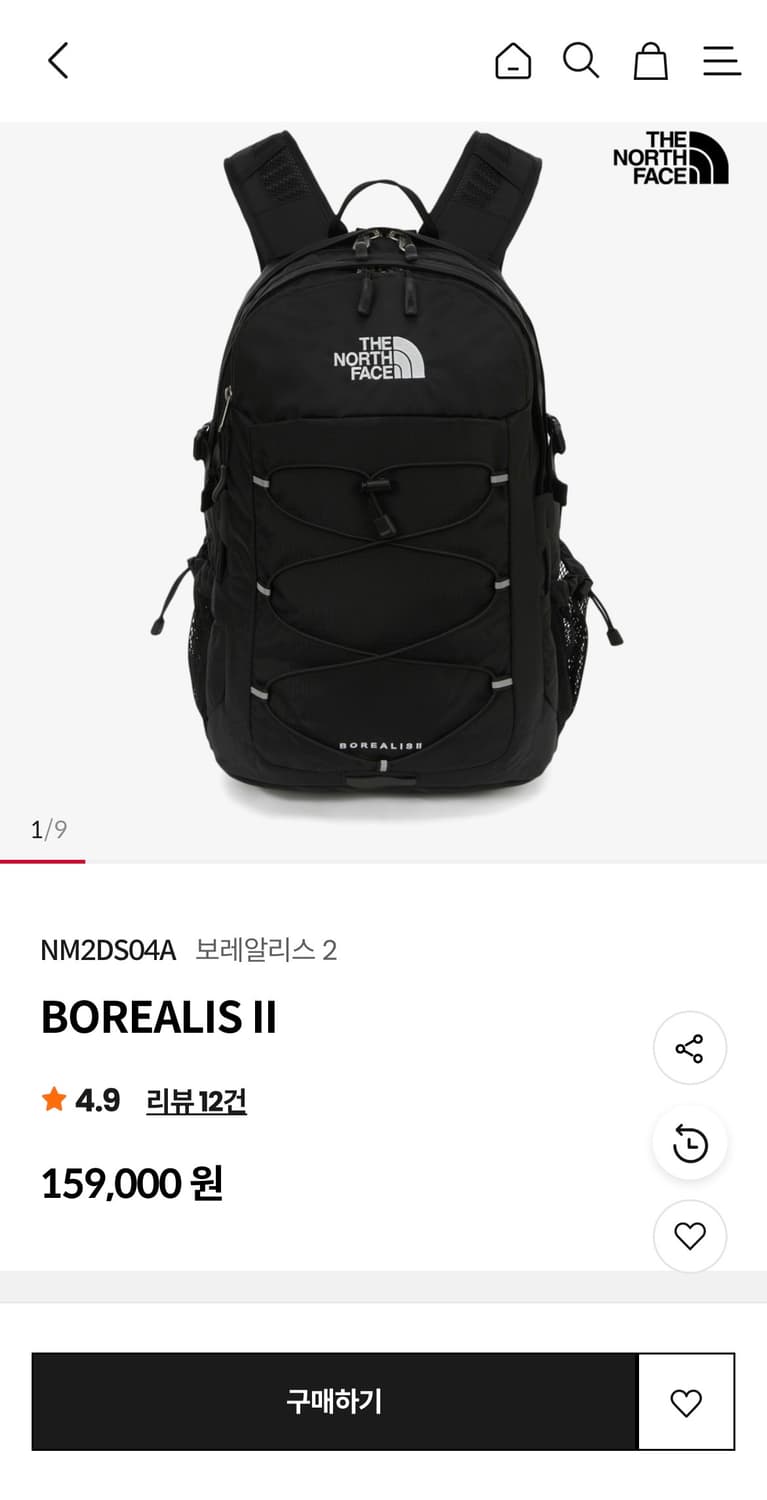Screen dimensions: 767x1500
Task: Open recently viewed items
Action: coord(689,1143)
